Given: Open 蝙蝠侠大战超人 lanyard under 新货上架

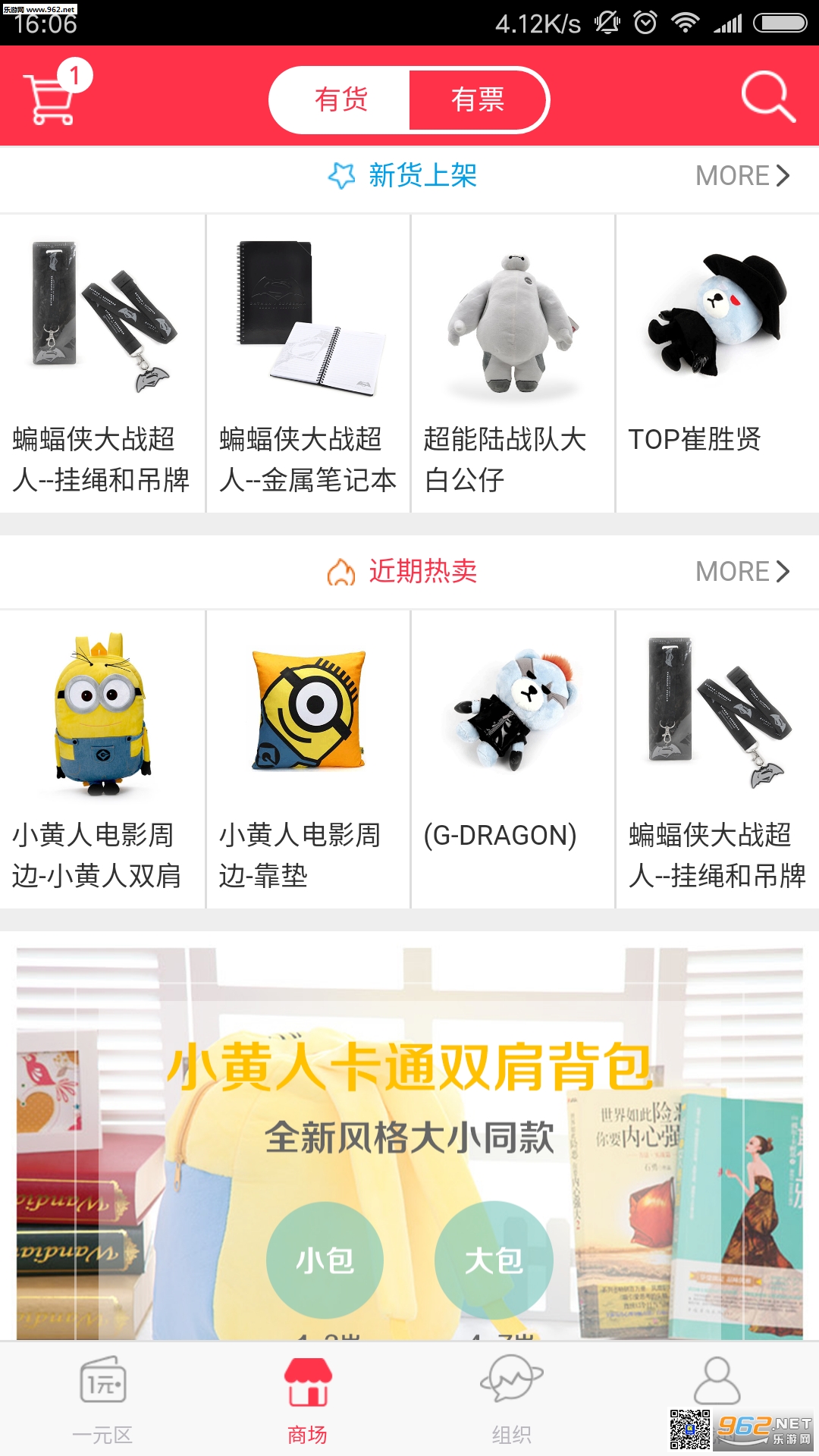Looking at the screenshot, I should click(x=102, y=364).
